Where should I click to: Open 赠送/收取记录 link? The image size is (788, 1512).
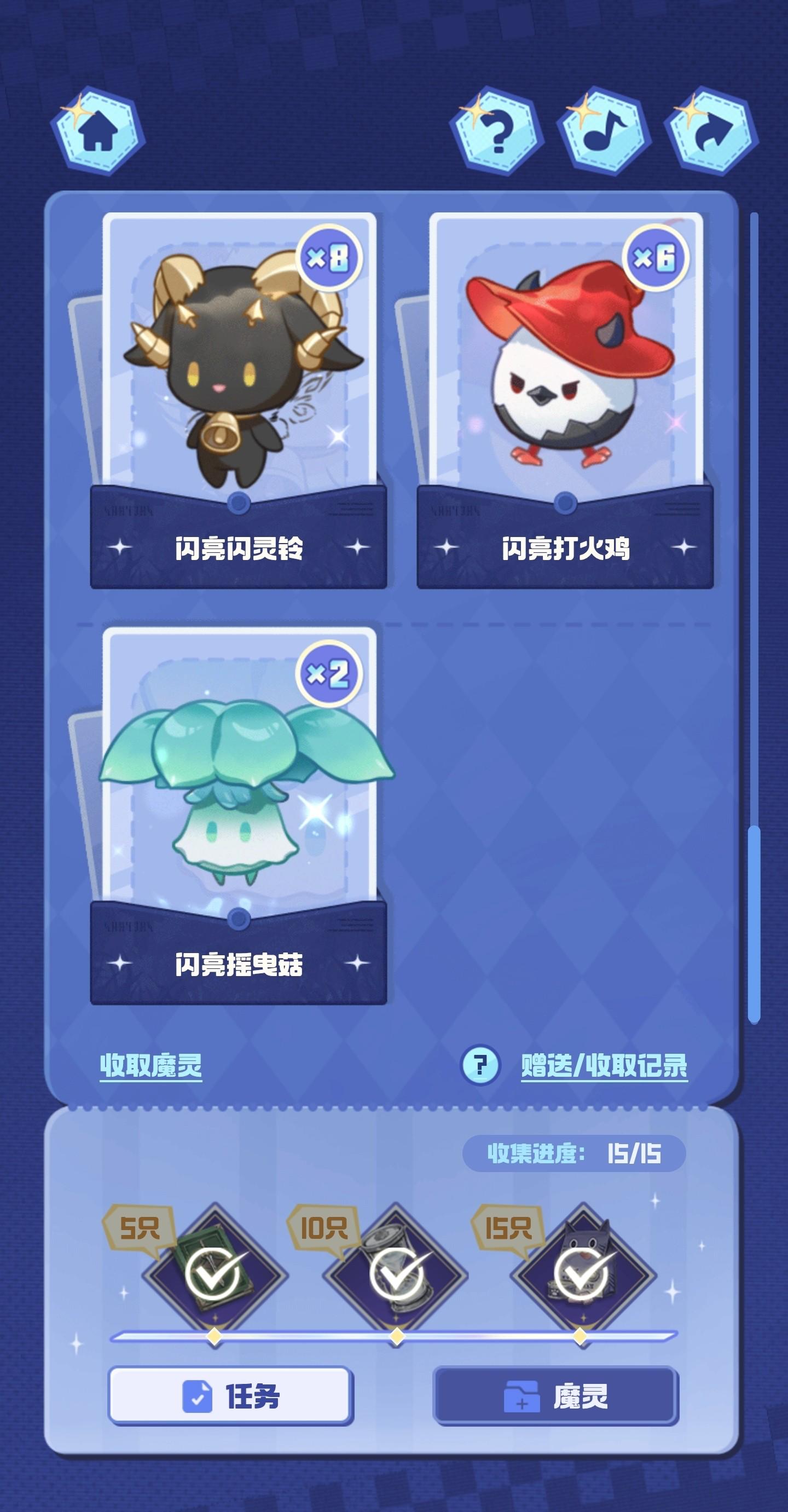coord(604,1065)
